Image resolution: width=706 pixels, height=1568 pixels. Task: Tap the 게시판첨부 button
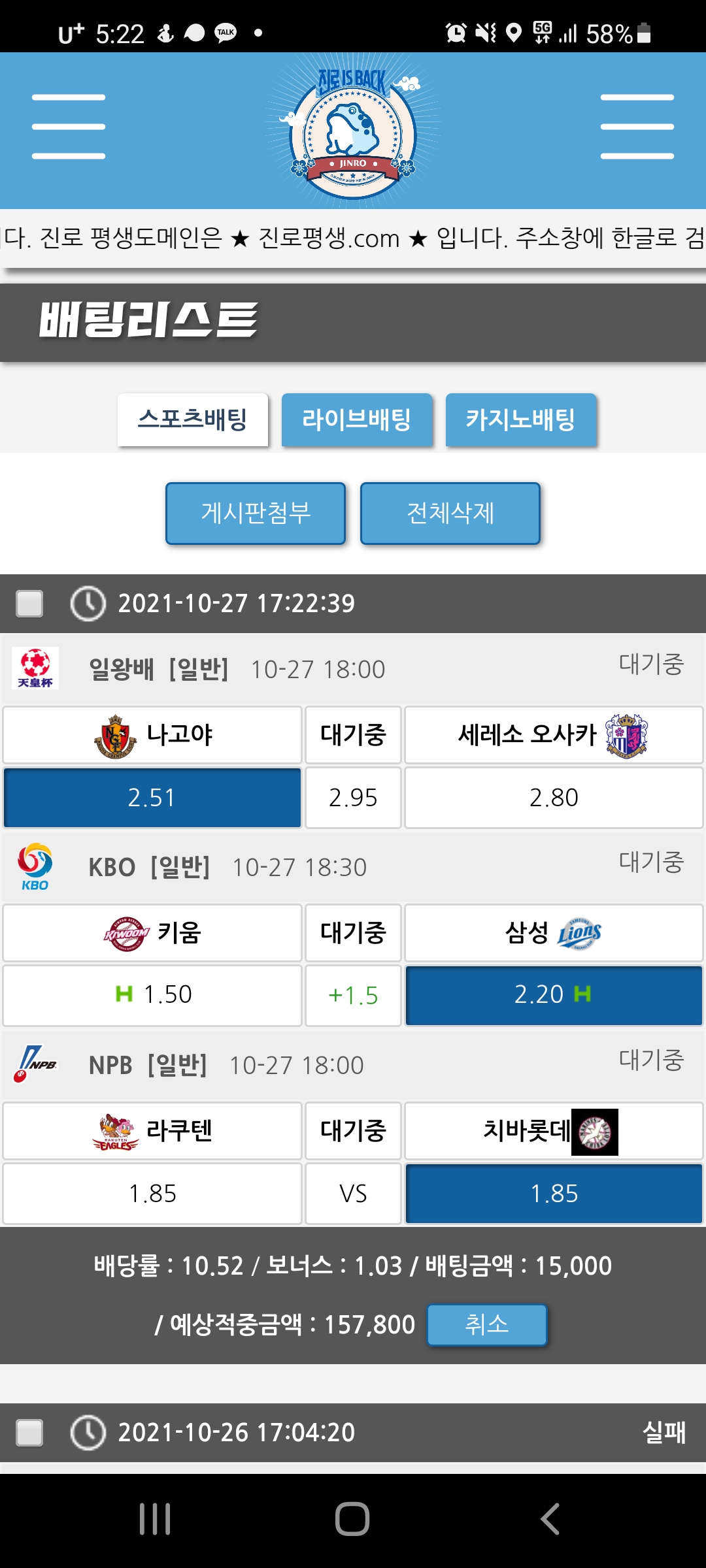(256, 513)
